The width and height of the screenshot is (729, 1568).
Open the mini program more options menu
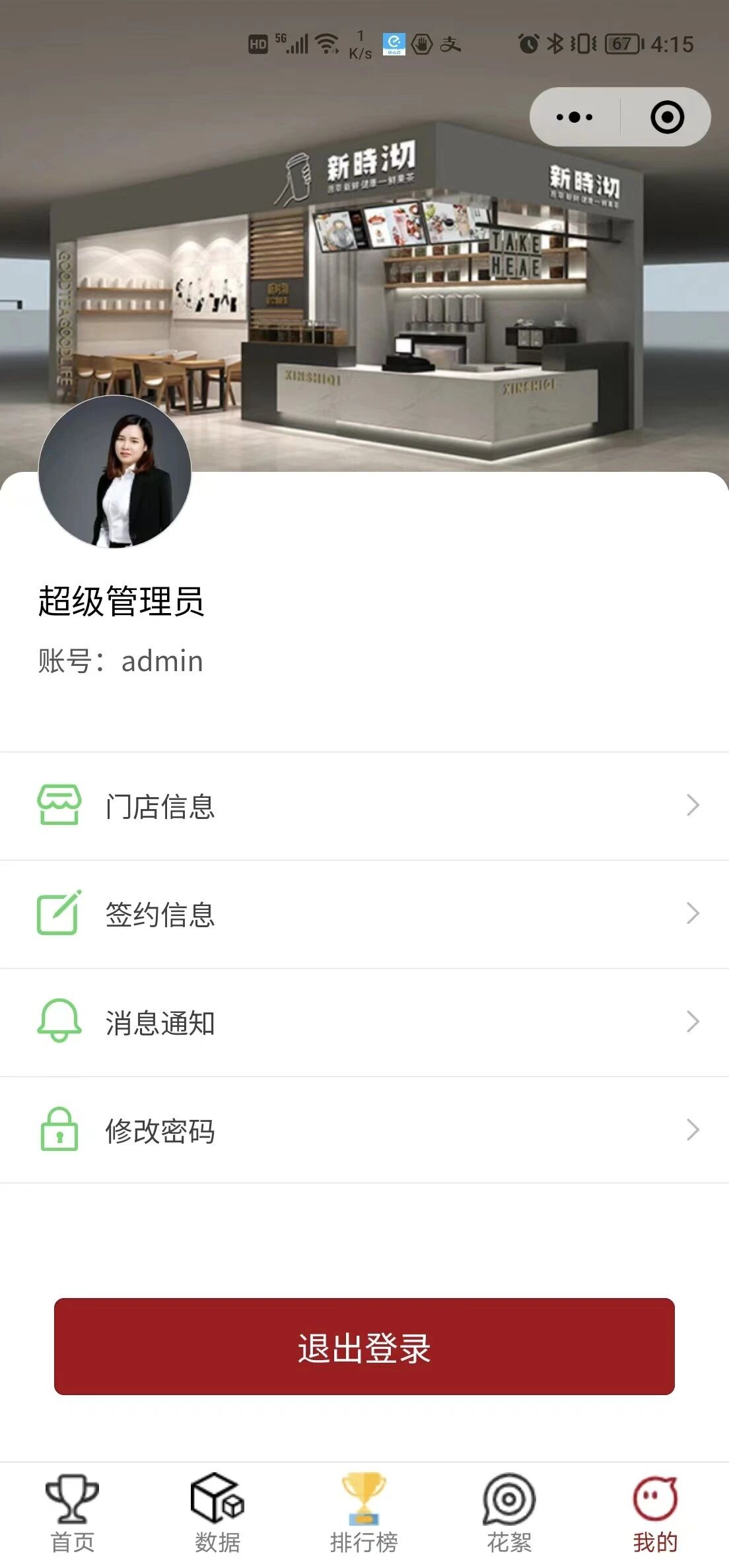(x=574, y=117)
